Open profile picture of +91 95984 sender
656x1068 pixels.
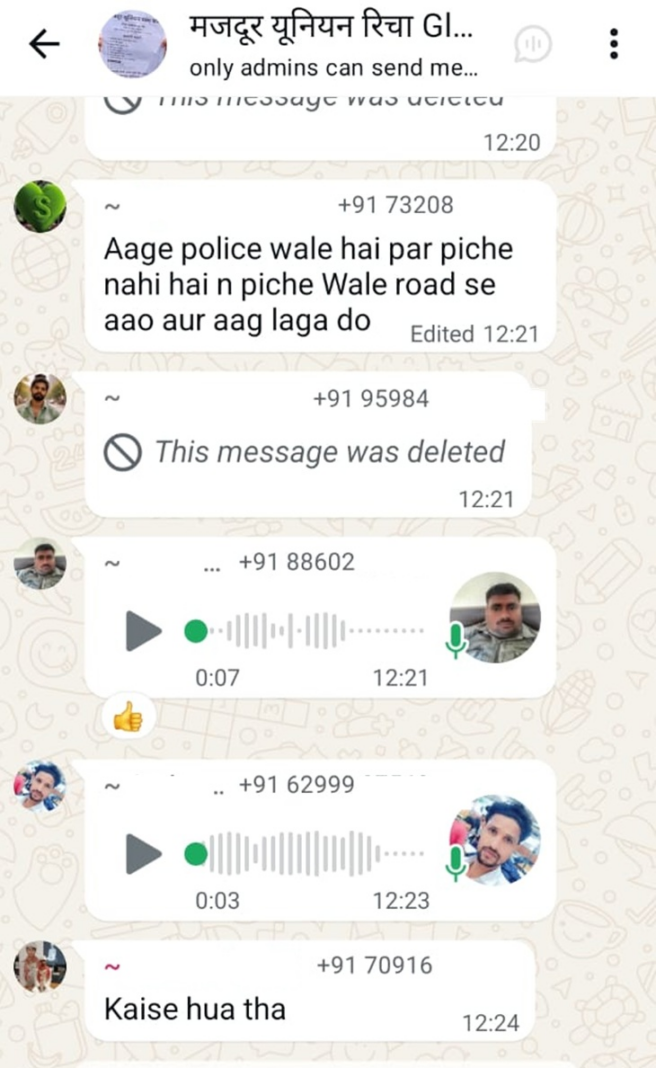40,399
